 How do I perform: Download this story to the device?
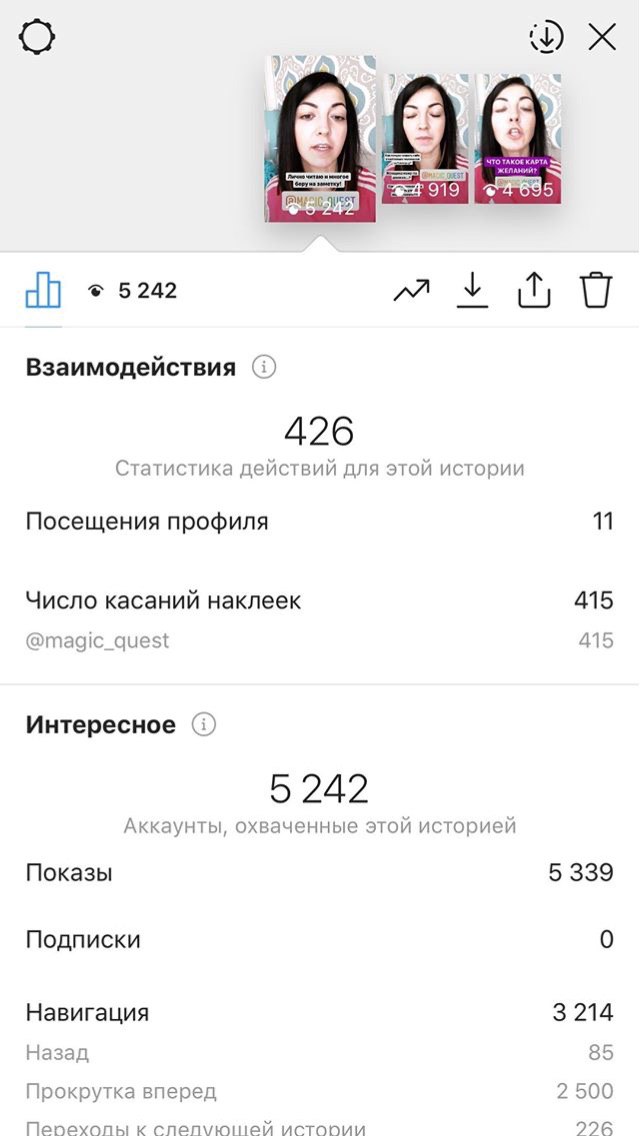click(472, 291)
